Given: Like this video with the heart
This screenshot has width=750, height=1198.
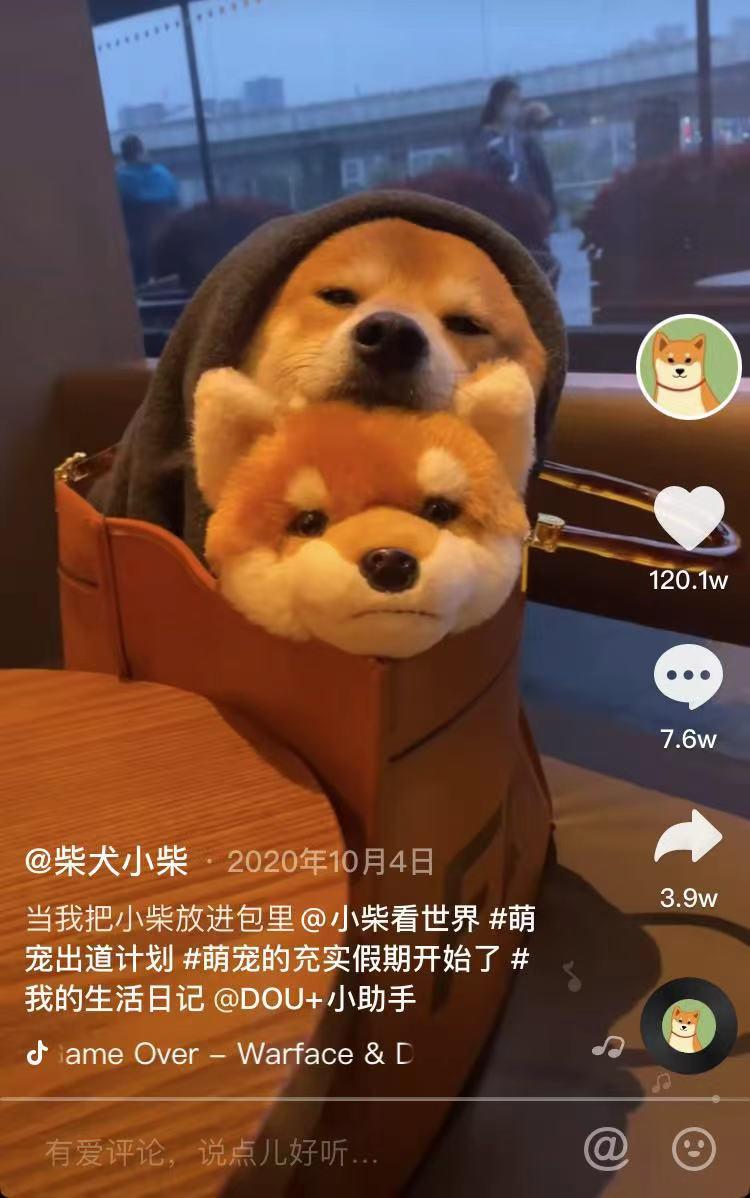Looking at the screenshot, I should (688, 517).
